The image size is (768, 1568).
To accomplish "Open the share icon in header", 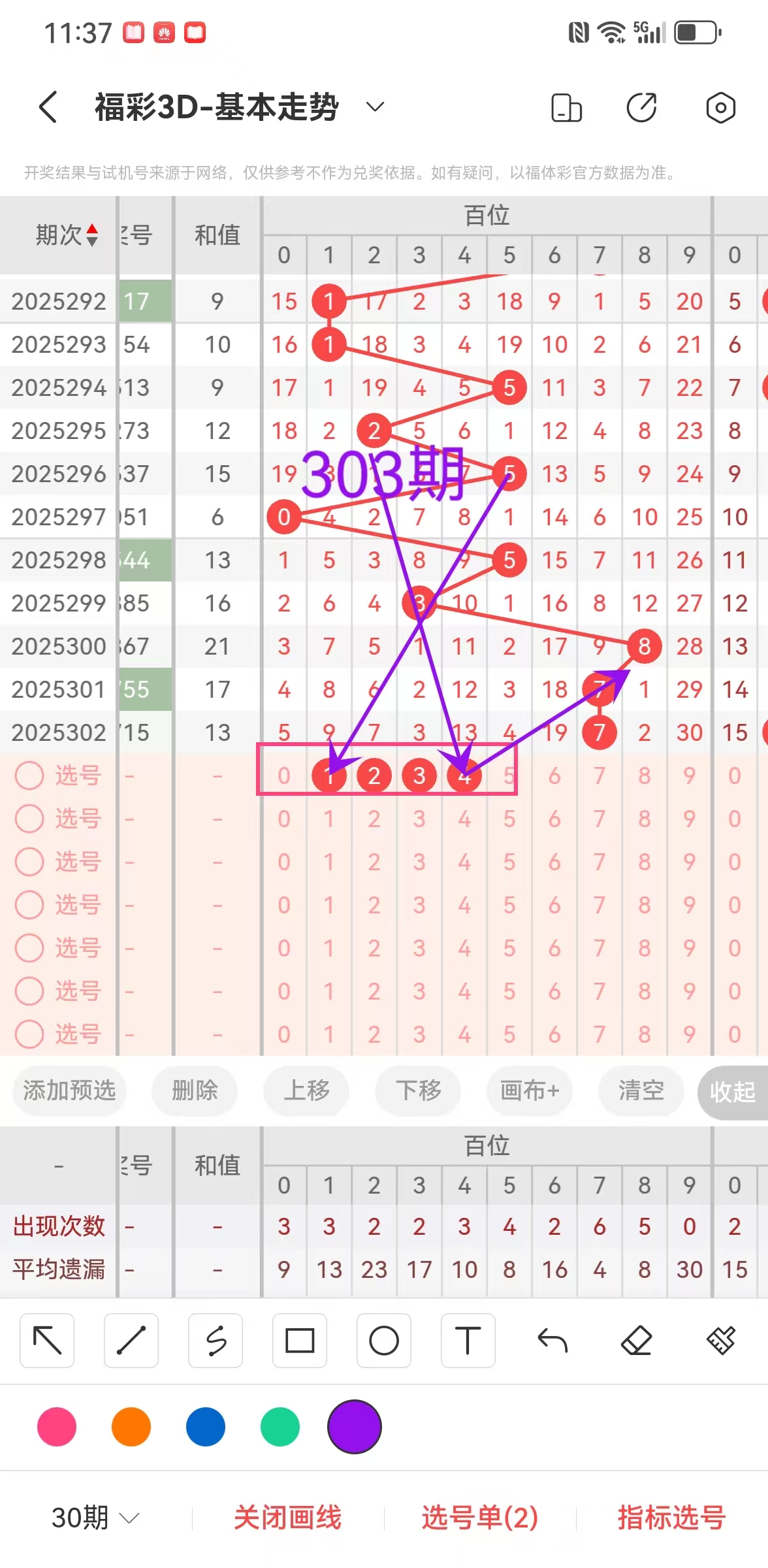I will 641,108.
